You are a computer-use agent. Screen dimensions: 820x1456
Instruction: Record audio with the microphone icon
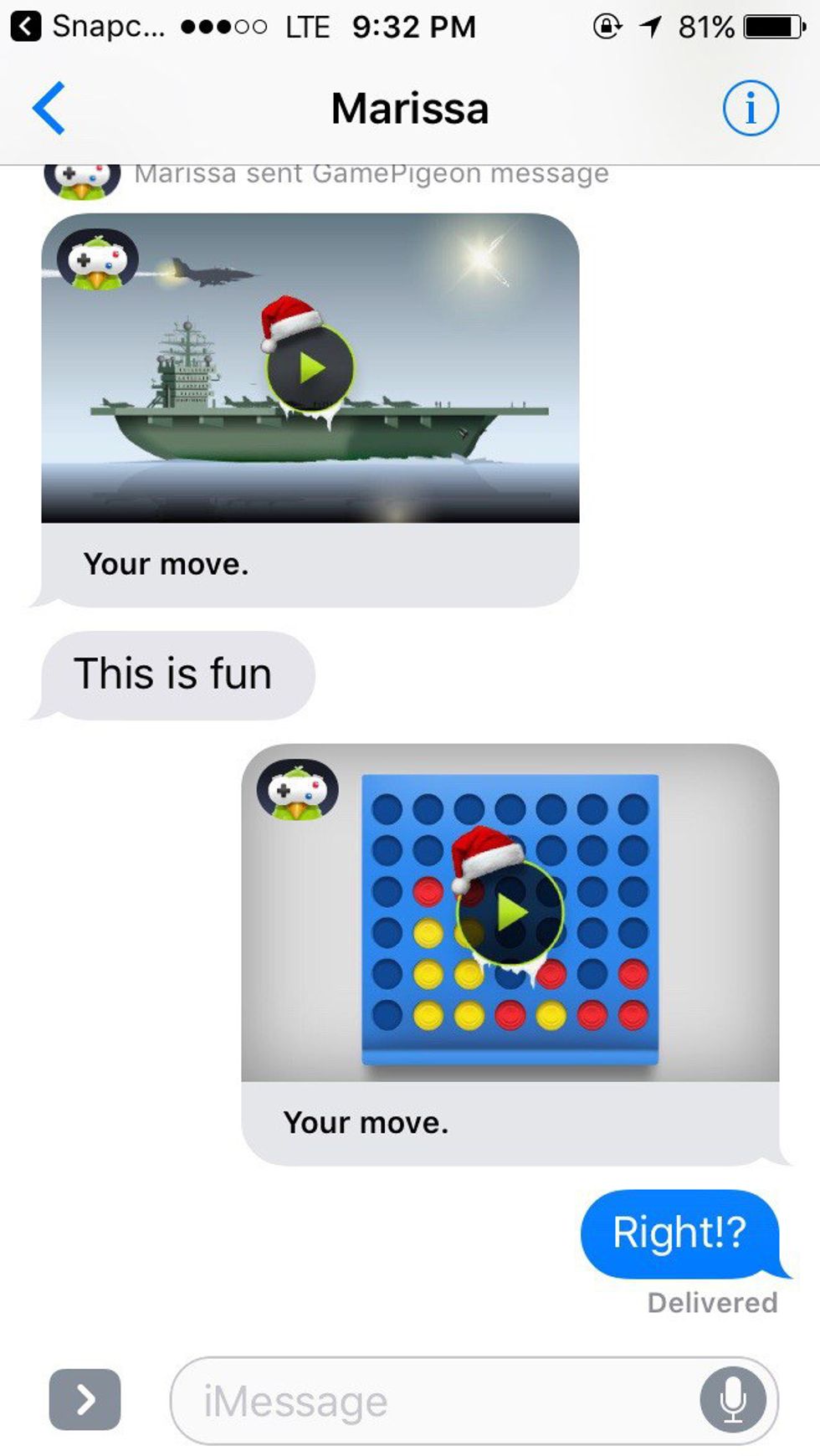click(732, 1400)
